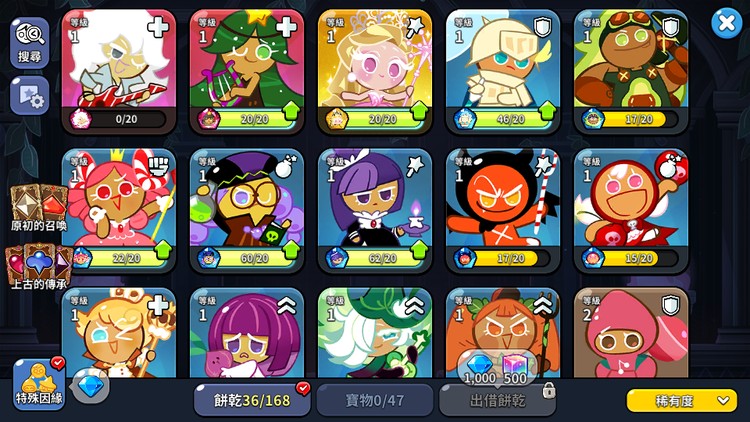Open the blonde princess cookie card
The height and width of the screenshot is (422, 750).
[375, 70]
